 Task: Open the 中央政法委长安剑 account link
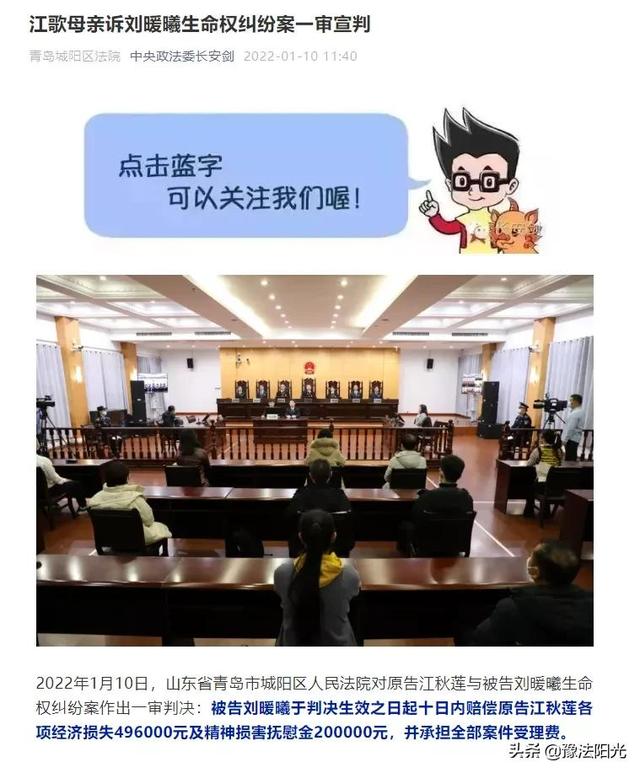[182, 56]
